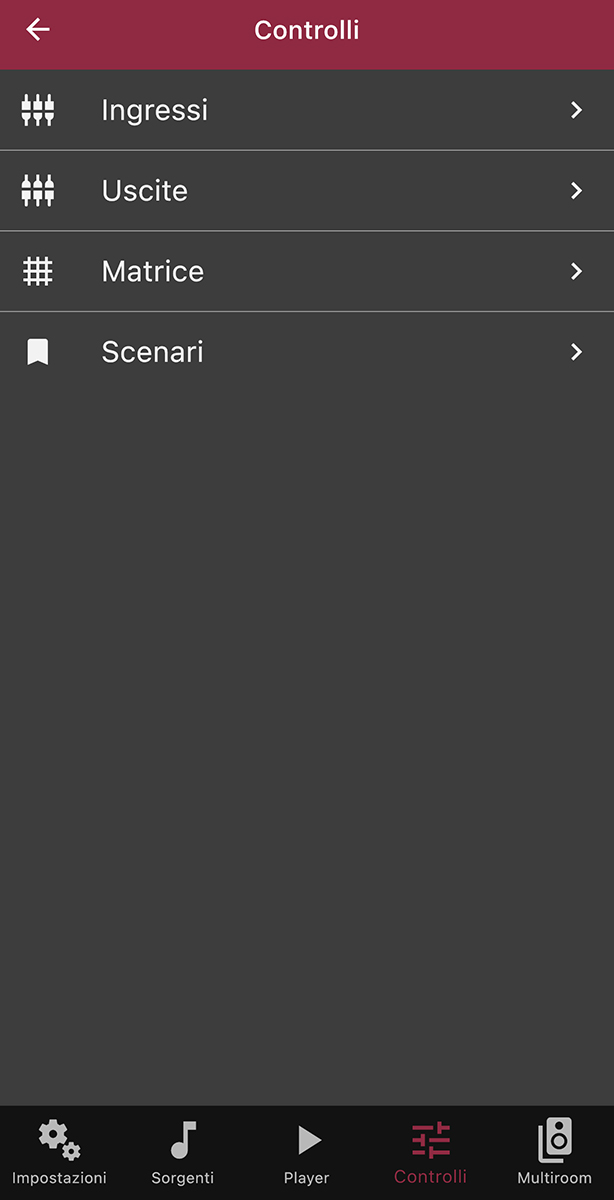This screenshot has height=1200, width=614.
Task: Switch to the Player tab
Action: click(x=307, y=1153)
